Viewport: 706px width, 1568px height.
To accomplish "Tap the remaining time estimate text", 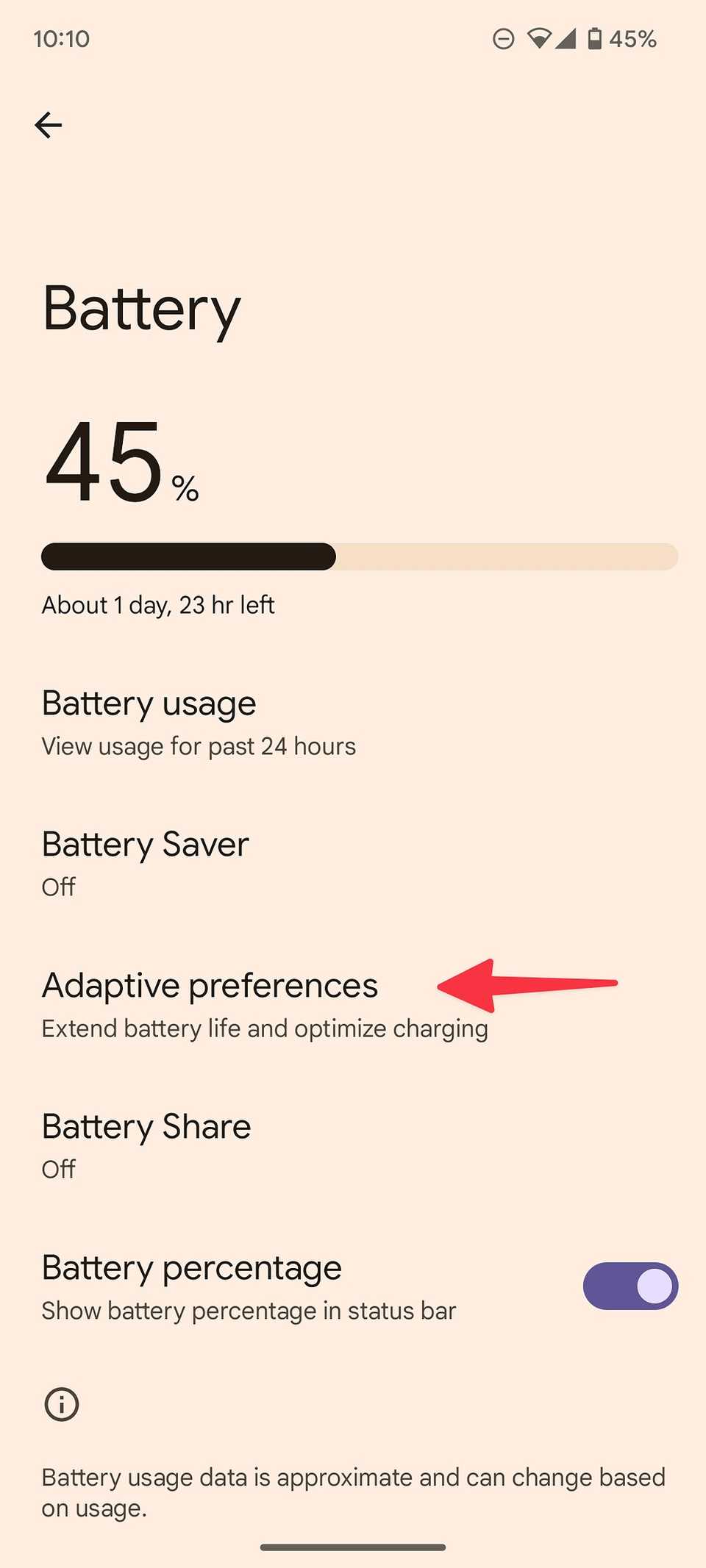I will point(158,604).
